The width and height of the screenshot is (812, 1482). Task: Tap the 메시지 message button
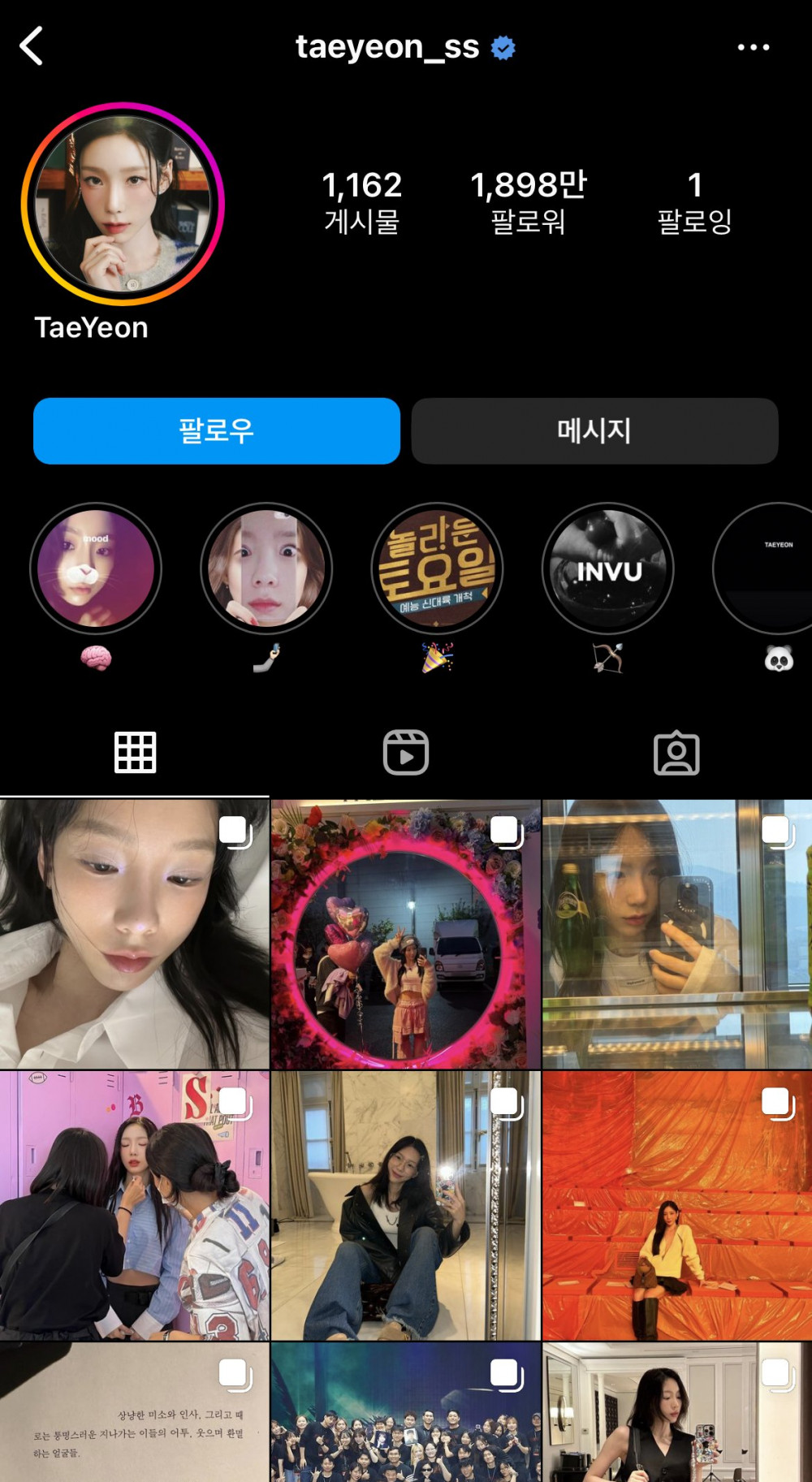594,430
